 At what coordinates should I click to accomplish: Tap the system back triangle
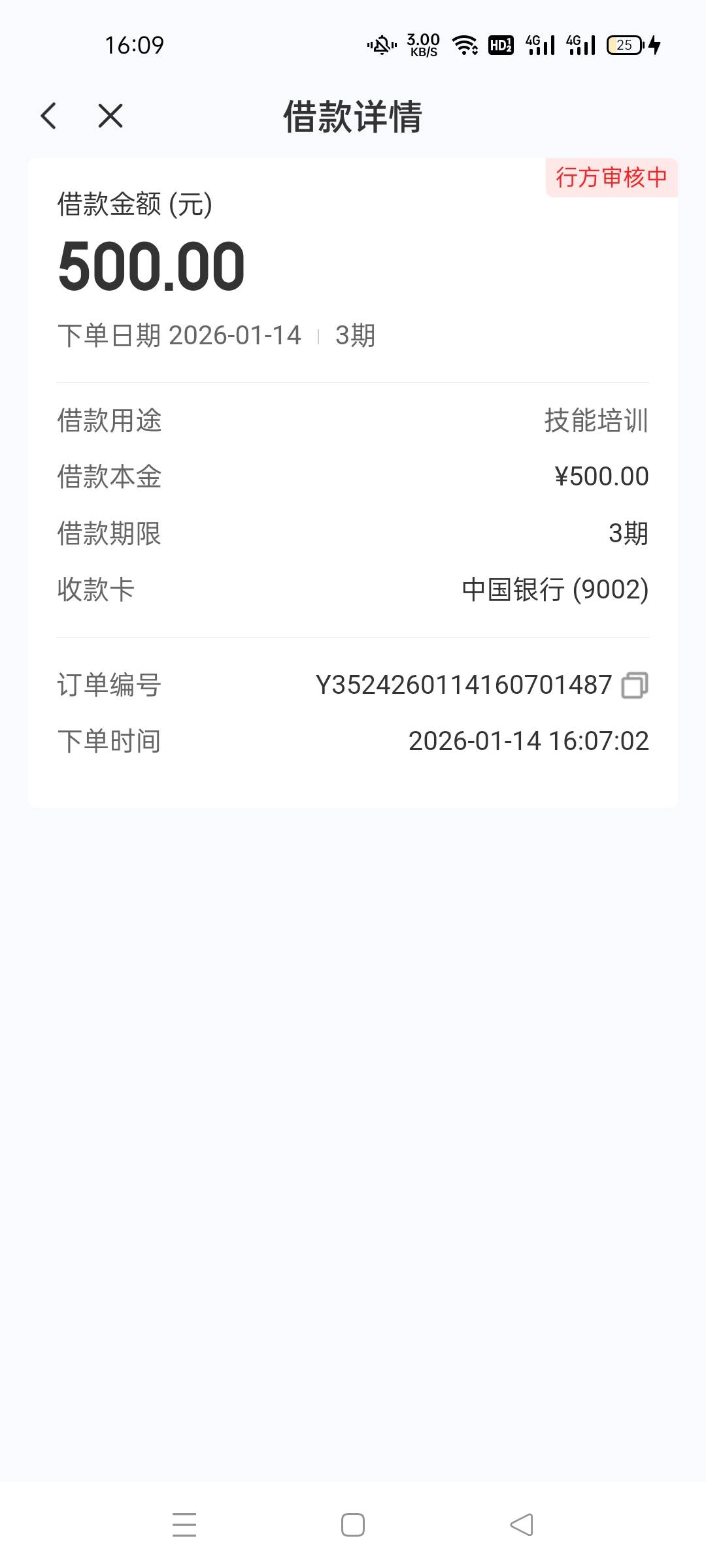click(x=522, y=1525)
